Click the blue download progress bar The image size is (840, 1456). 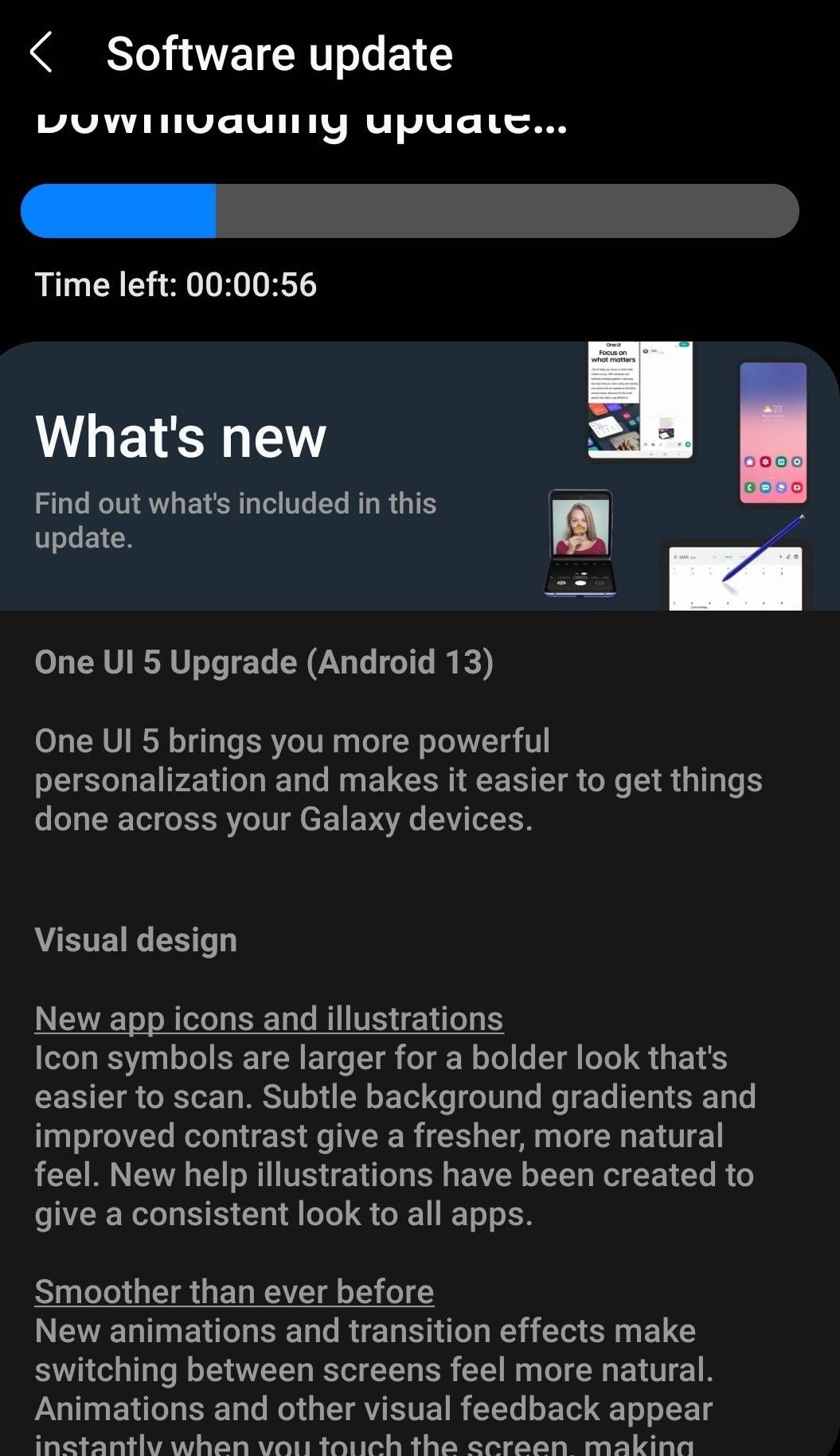click(x=118, y=210)
